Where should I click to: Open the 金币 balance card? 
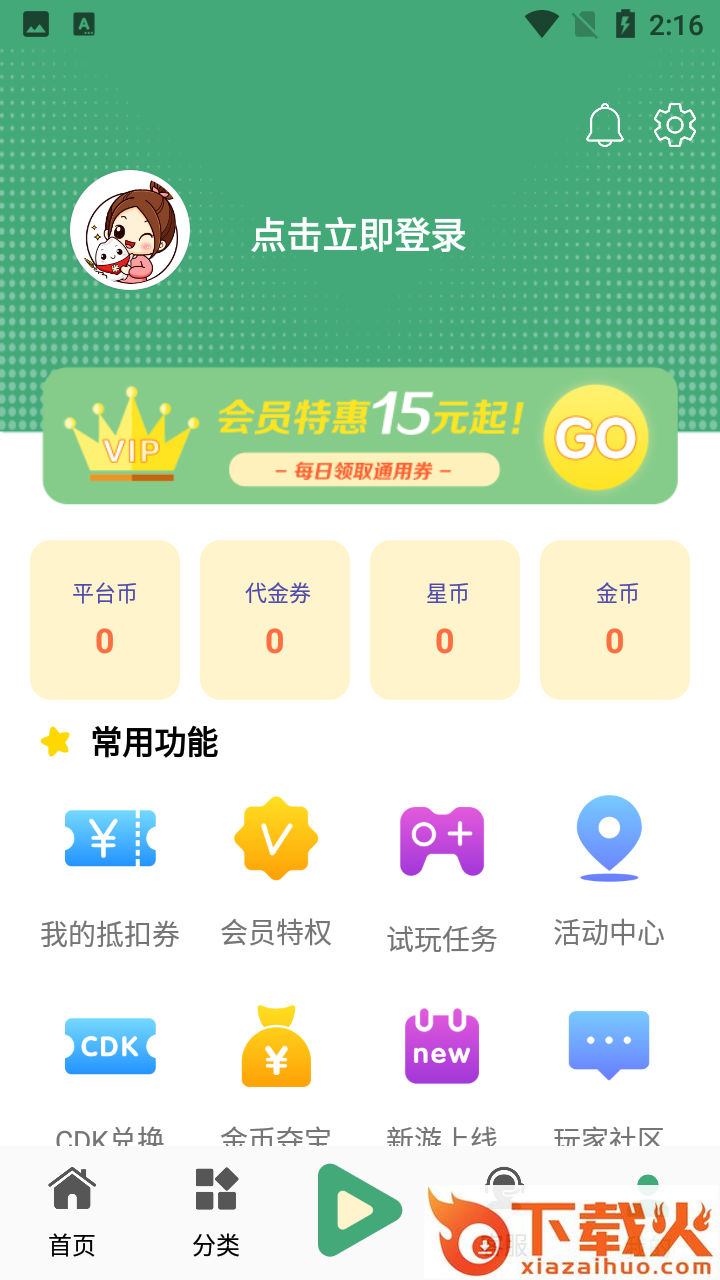[615, 619]
